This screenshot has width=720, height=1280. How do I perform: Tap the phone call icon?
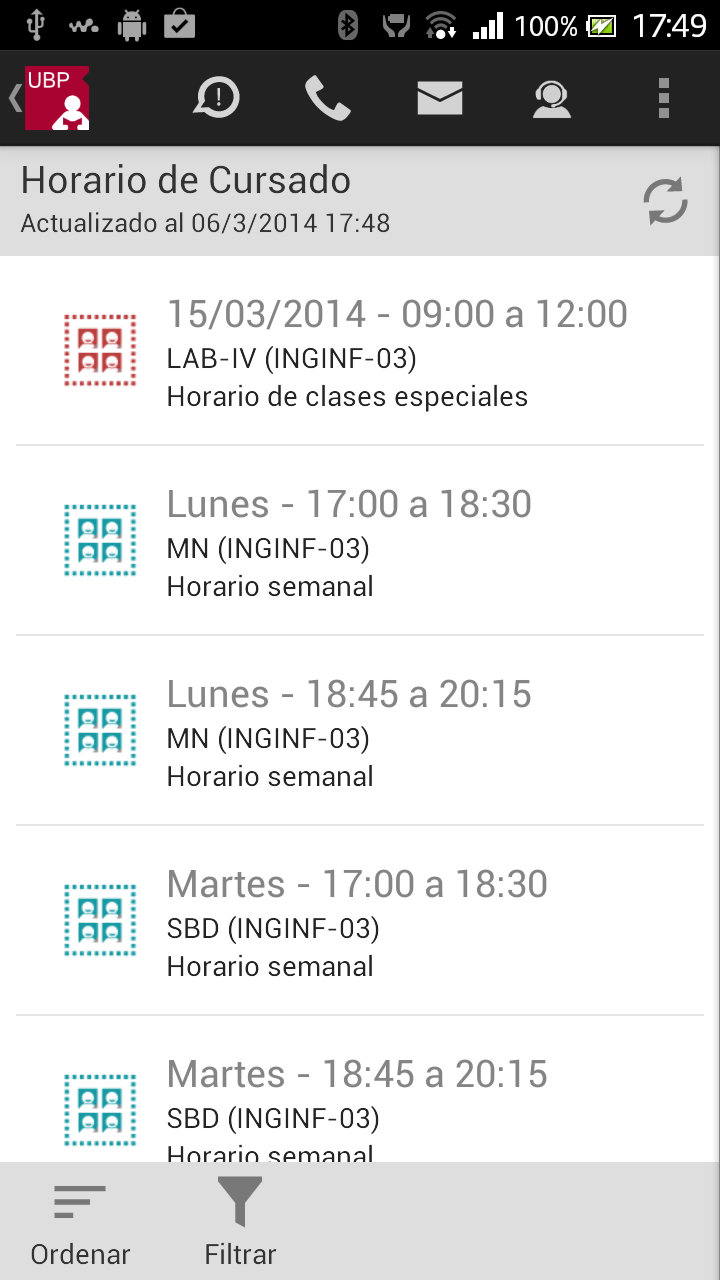[328, 98]
